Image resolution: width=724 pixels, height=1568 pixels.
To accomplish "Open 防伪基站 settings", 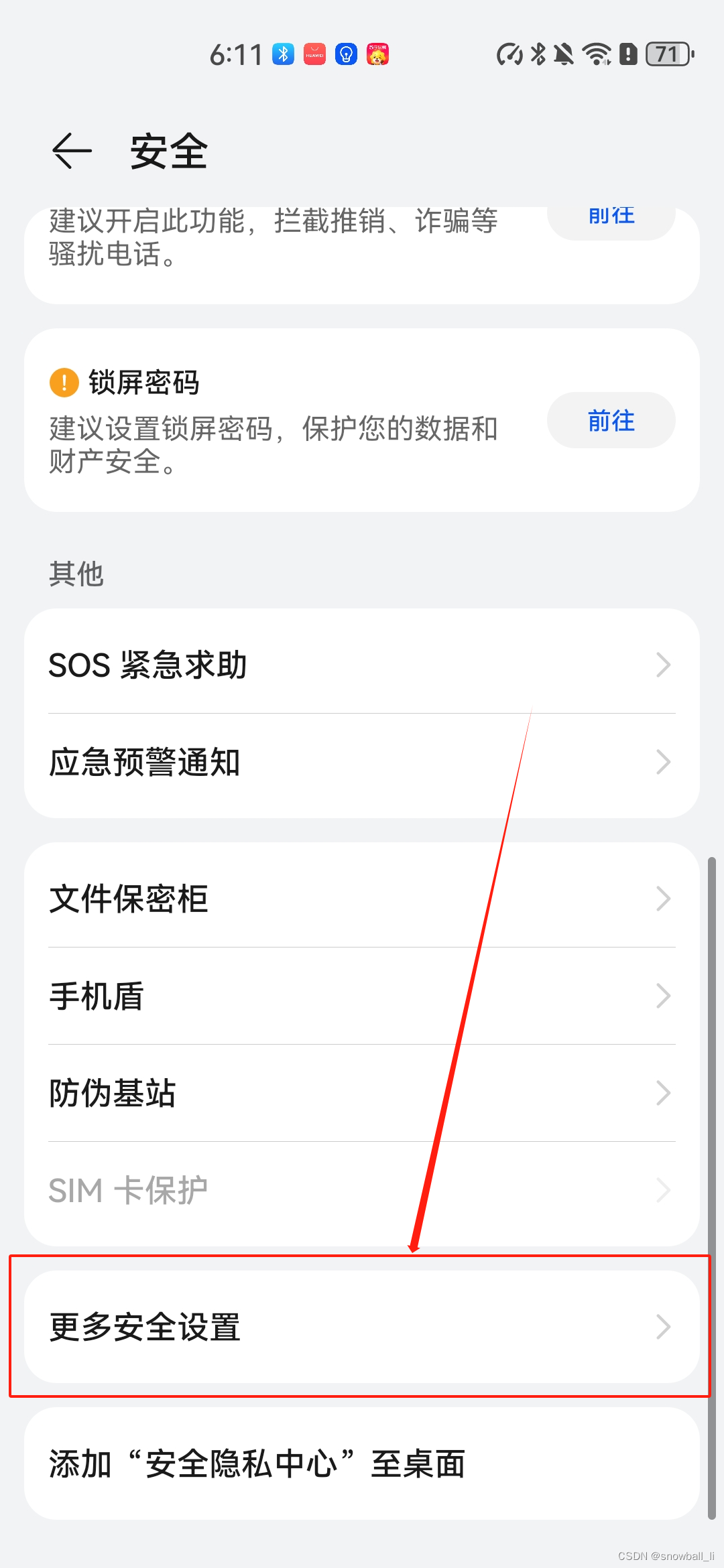I will (362, 1093).
